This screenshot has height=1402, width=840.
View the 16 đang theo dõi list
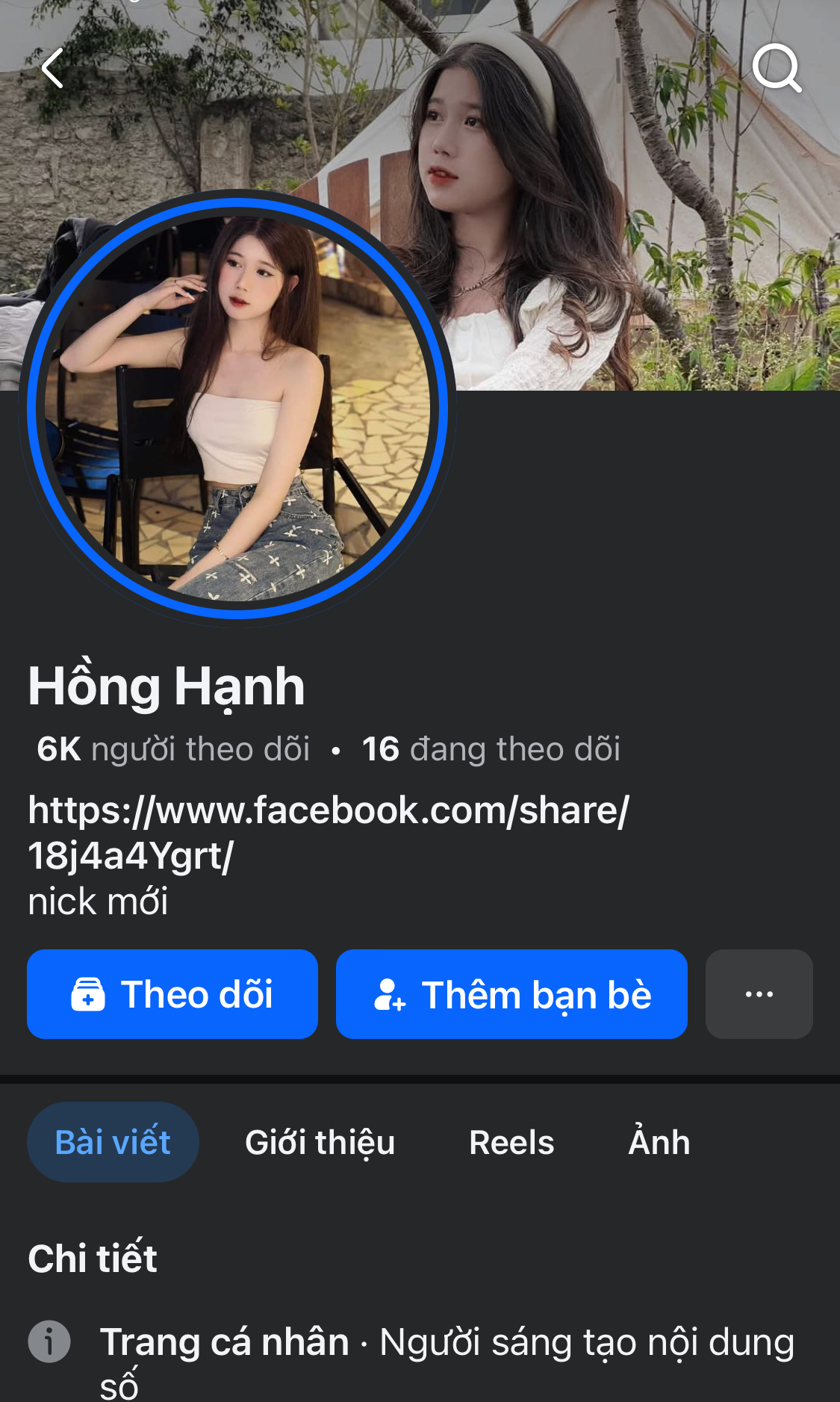491,749
